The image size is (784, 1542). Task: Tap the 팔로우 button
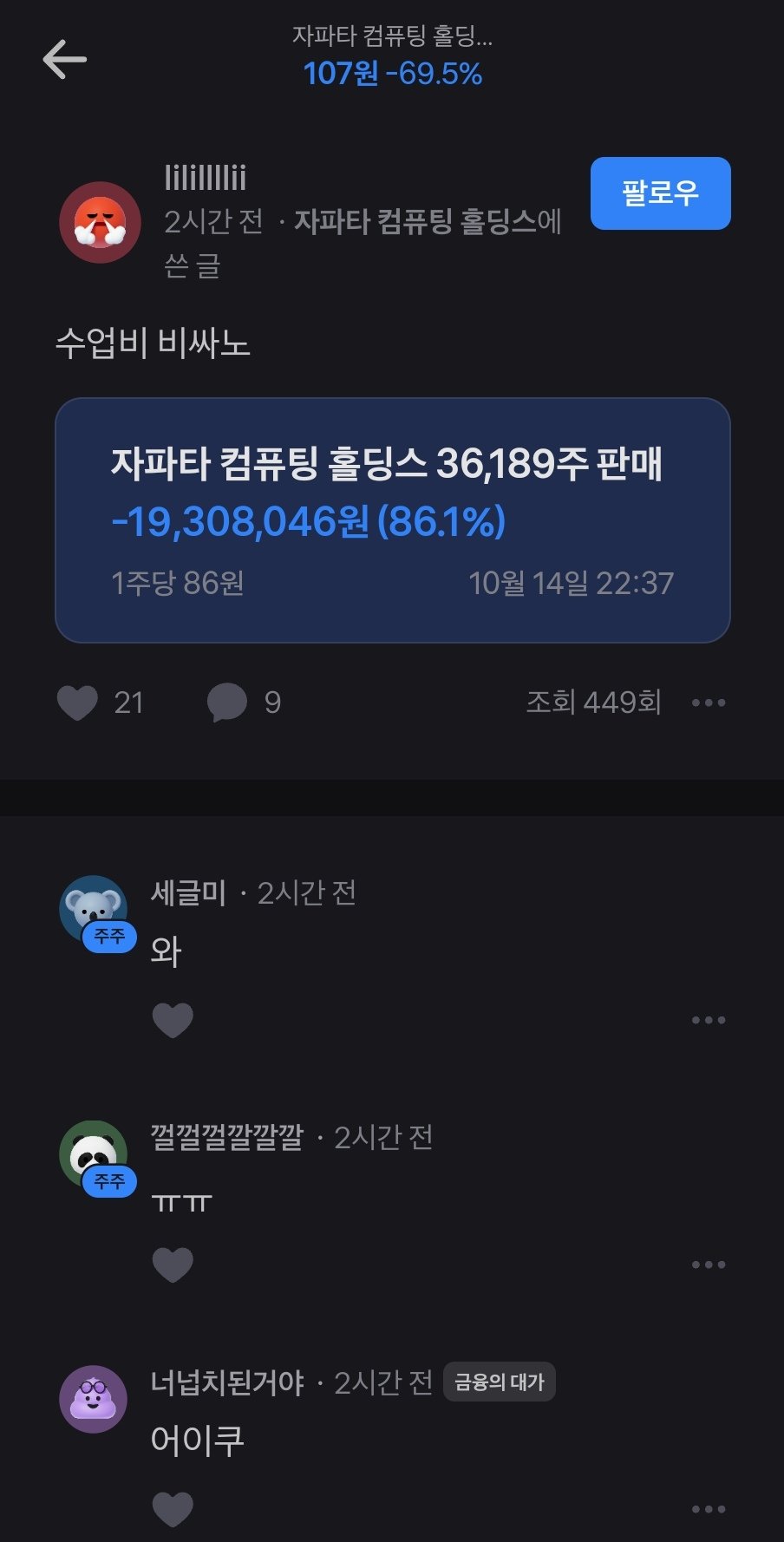click(x=660, y=193)
